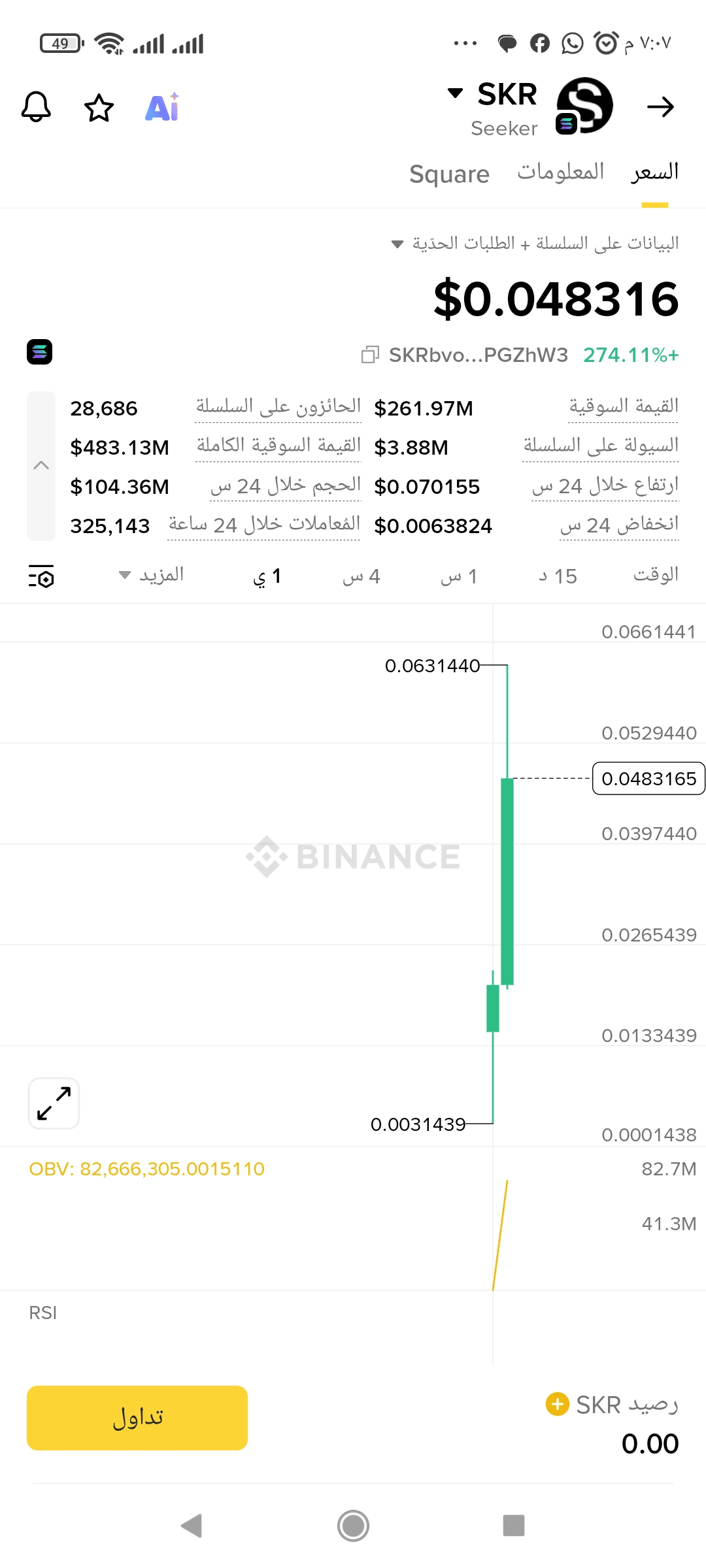This screenshot has height=1568, width=706.
Task: Expand the المزيد timeframe dropdown
Action: 152,576
